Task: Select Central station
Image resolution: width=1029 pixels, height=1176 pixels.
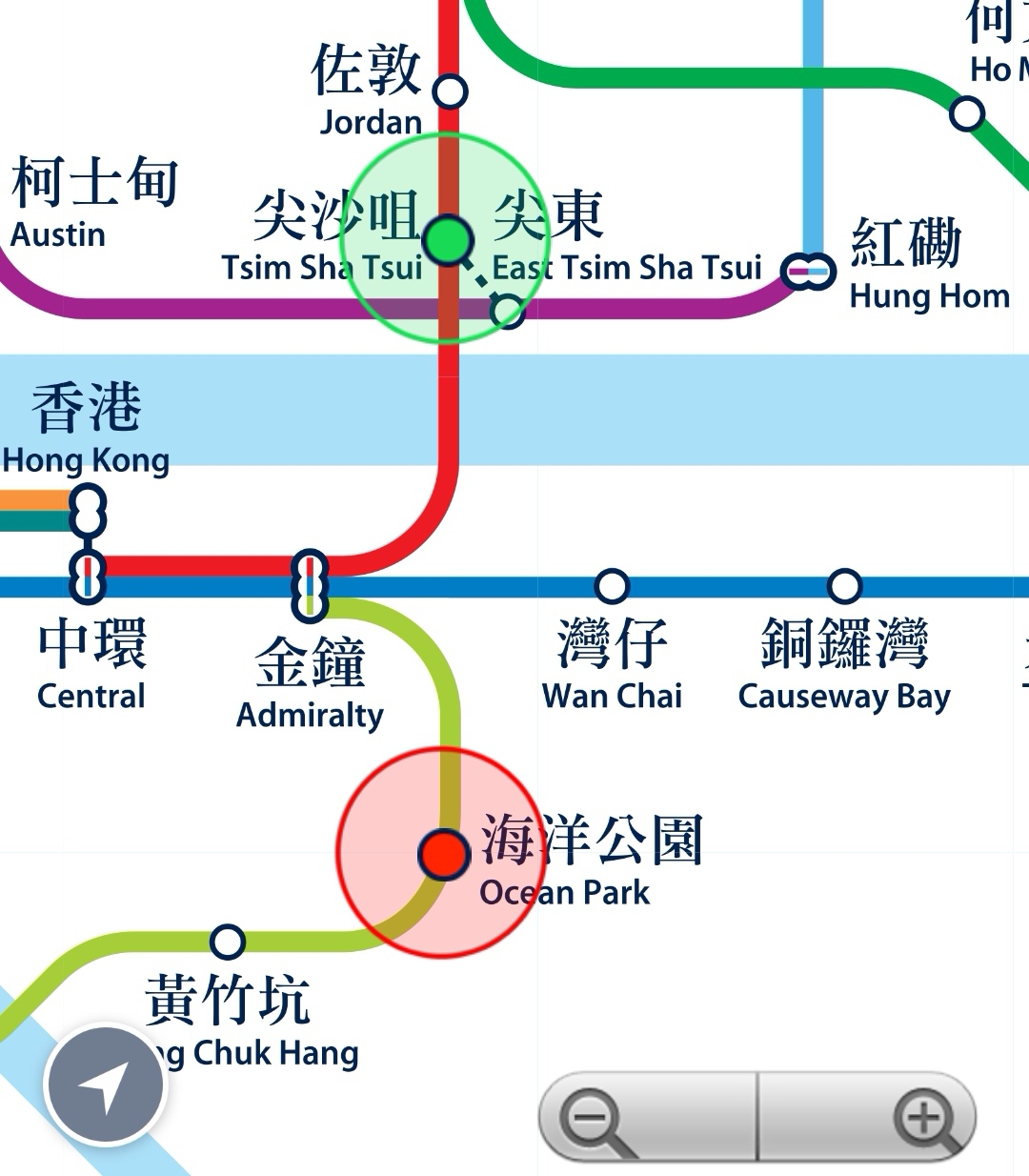Action: point(88,576)
